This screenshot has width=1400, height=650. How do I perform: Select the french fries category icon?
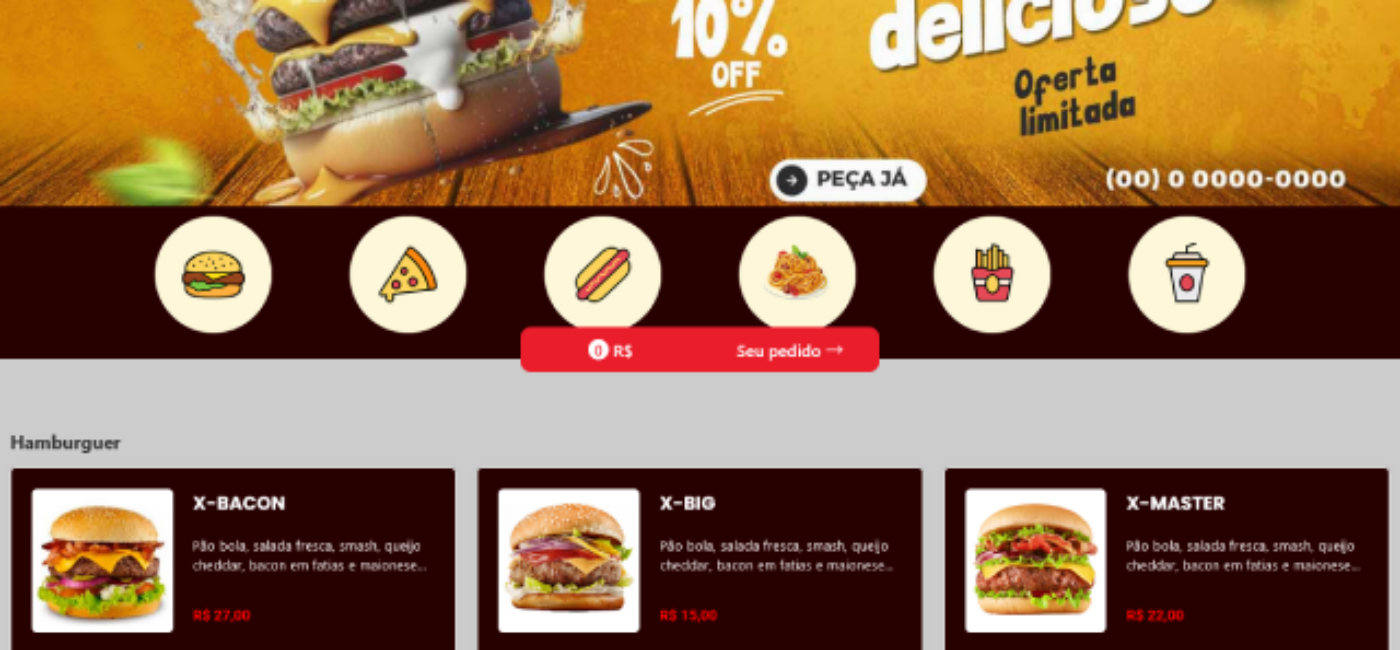(x=991, y=274)
